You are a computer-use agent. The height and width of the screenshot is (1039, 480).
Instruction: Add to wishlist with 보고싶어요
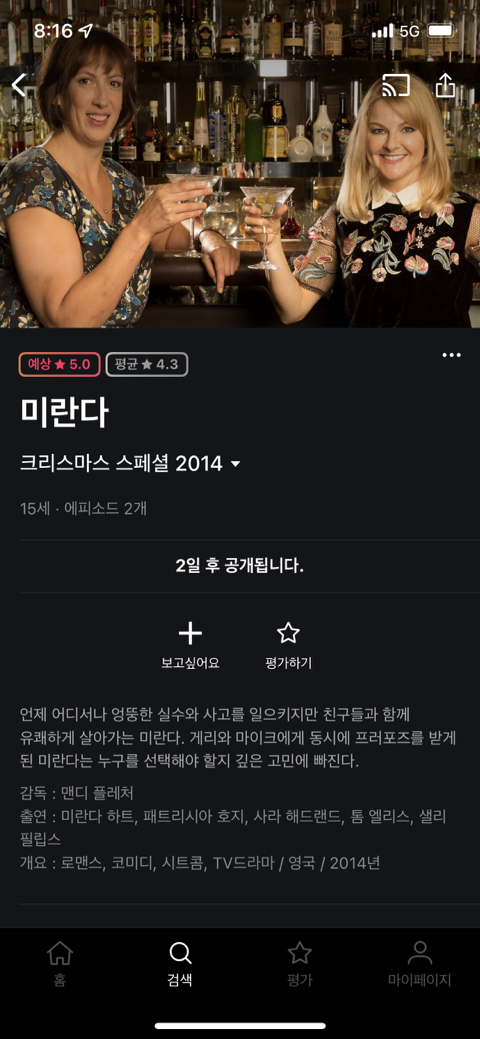point(190,646)
